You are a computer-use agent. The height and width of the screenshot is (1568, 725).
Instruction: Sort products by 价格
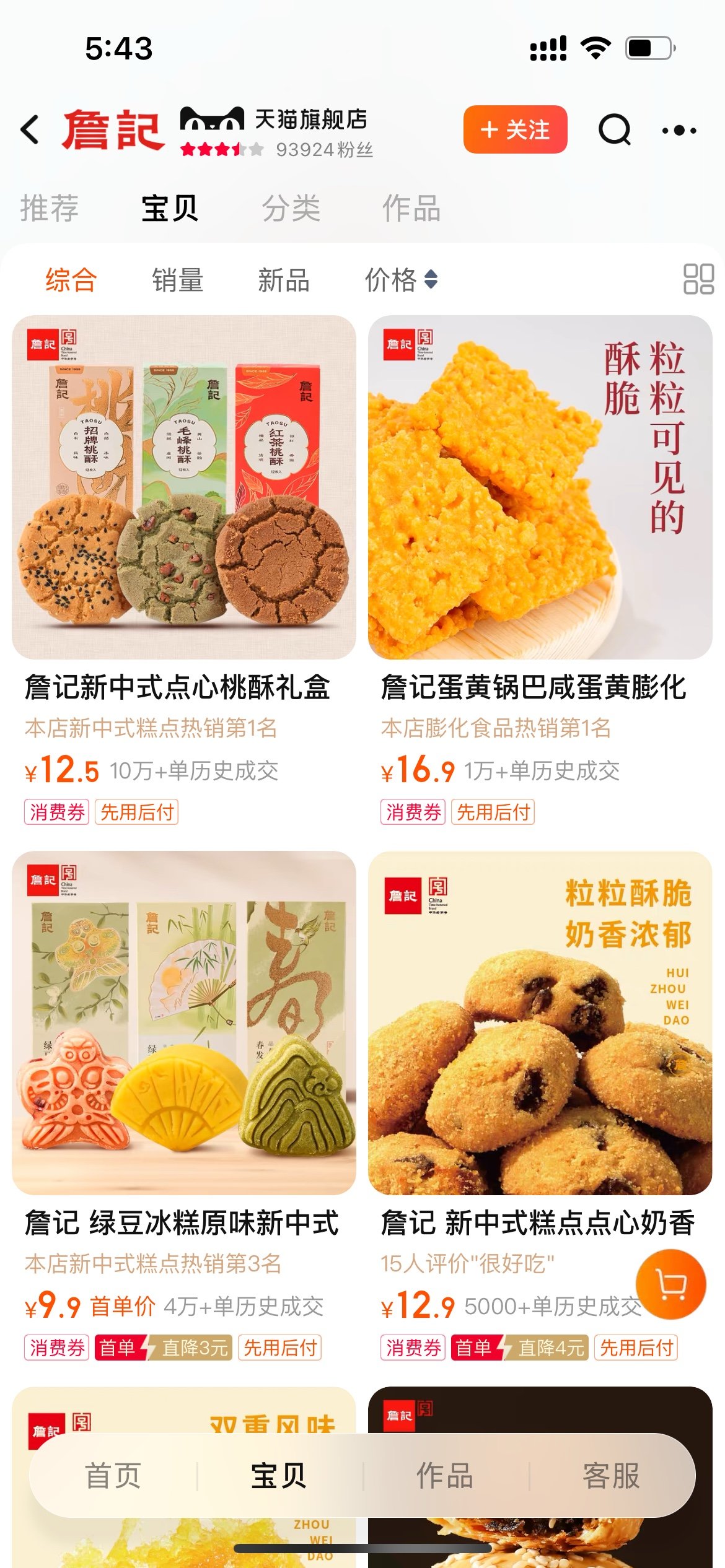tap(401, 280)
